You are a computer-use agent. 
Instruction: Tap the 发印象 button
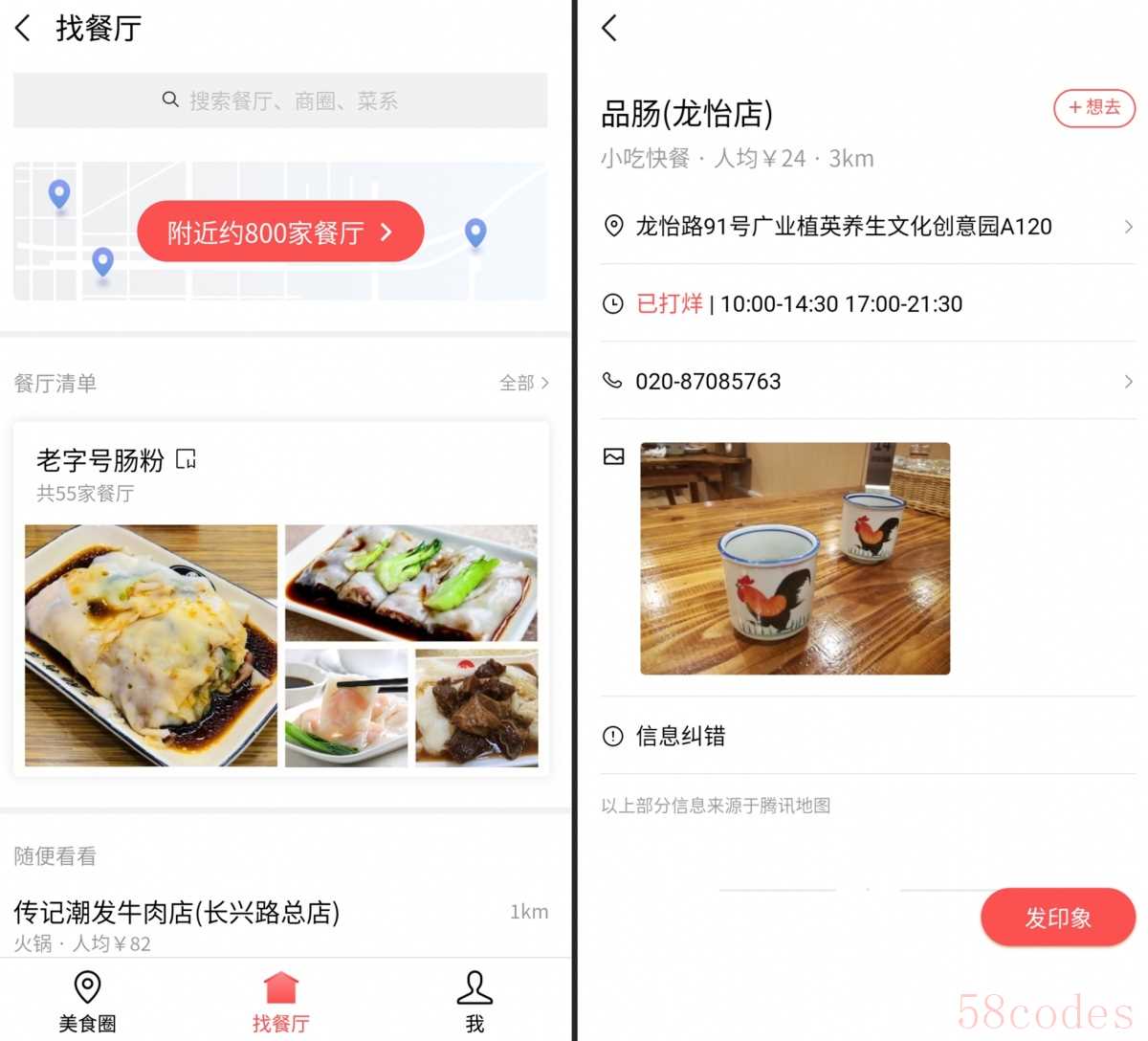click(1057, 918)
